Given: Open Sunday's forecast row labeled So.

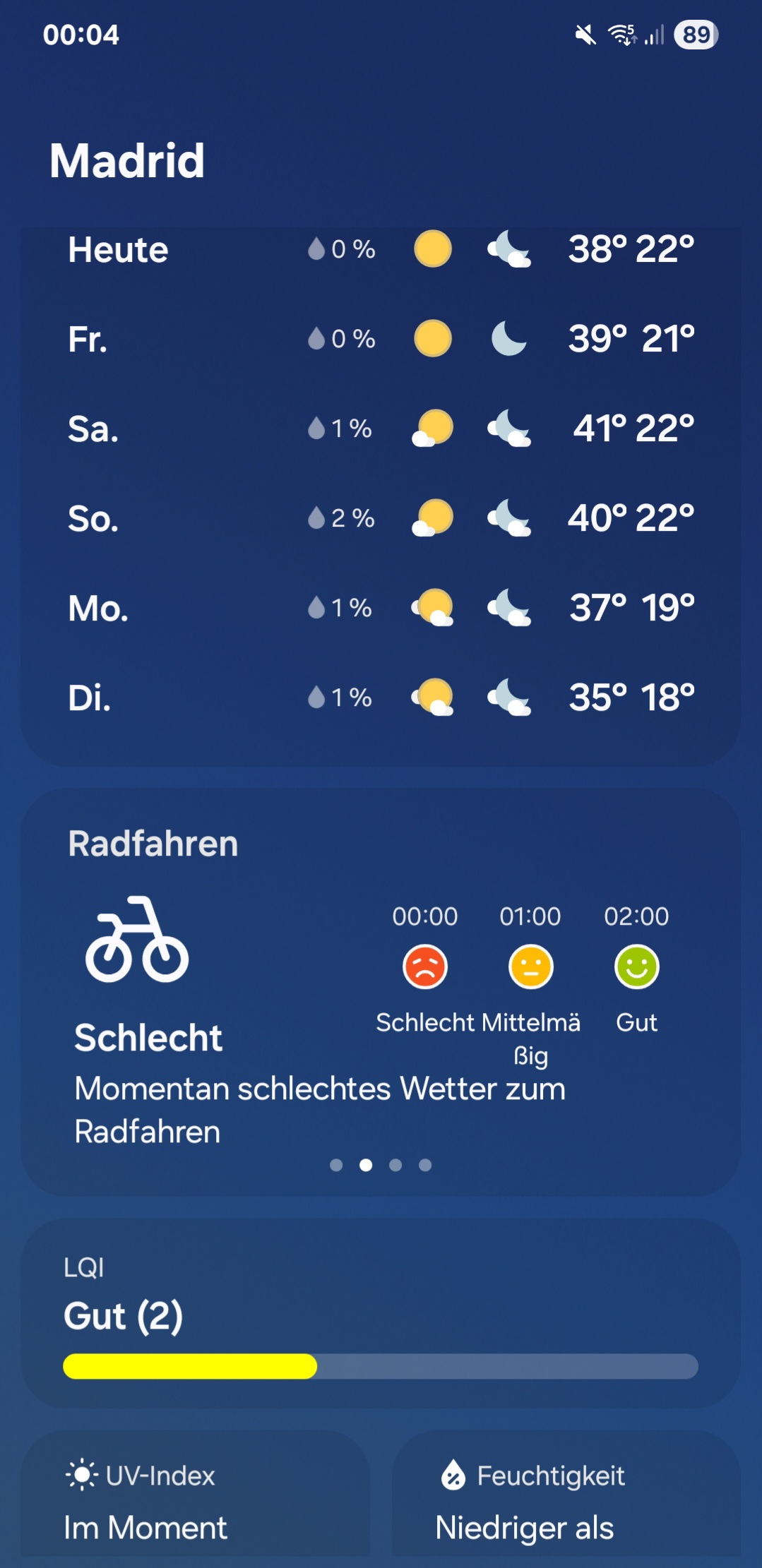Looking at the screenshot, I should click(381, 517).
